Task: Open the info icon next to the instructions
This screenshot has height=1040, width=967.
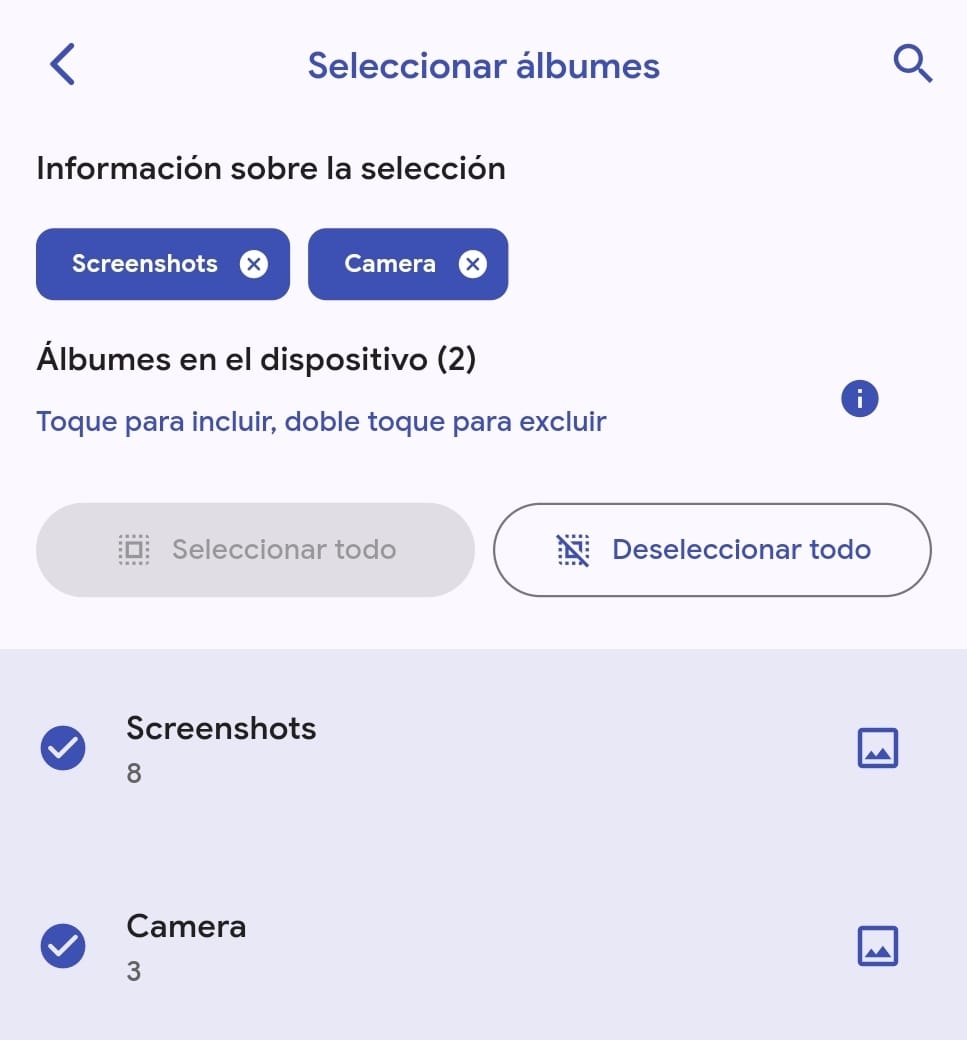Action: tap(858, 398)
